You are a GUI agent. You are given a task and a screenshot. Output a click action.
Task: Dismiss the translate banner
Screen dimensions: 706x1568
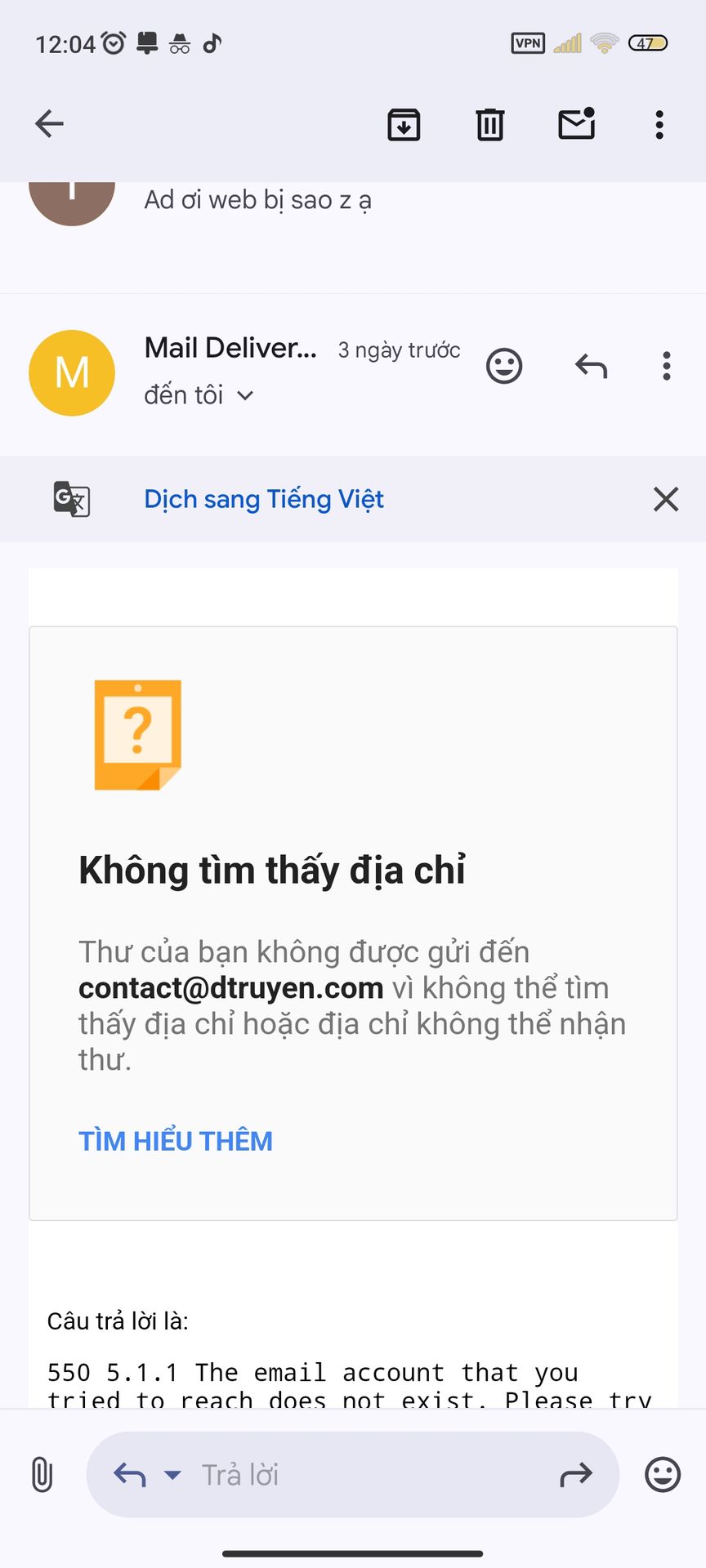666,499
